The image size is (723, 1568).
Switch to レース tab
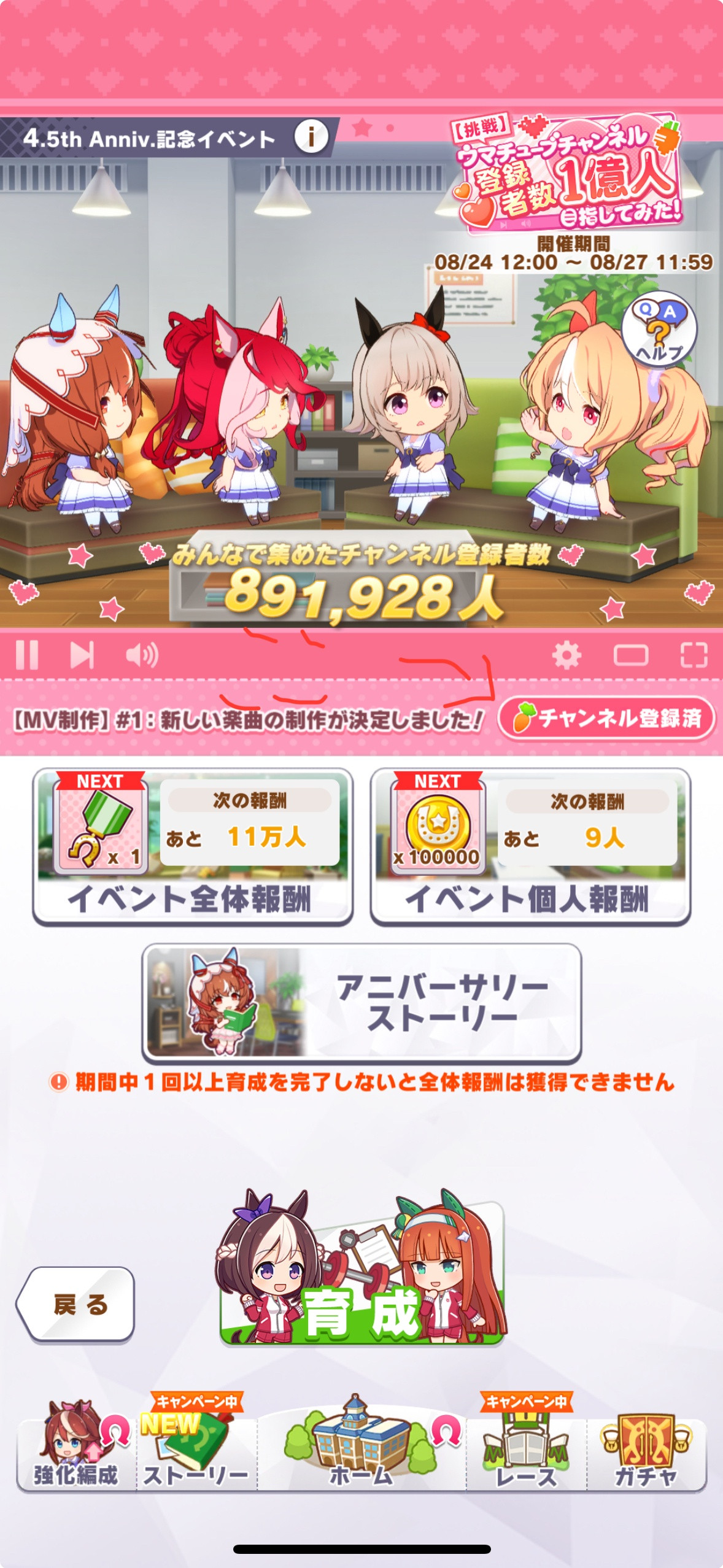[527, 1453]
